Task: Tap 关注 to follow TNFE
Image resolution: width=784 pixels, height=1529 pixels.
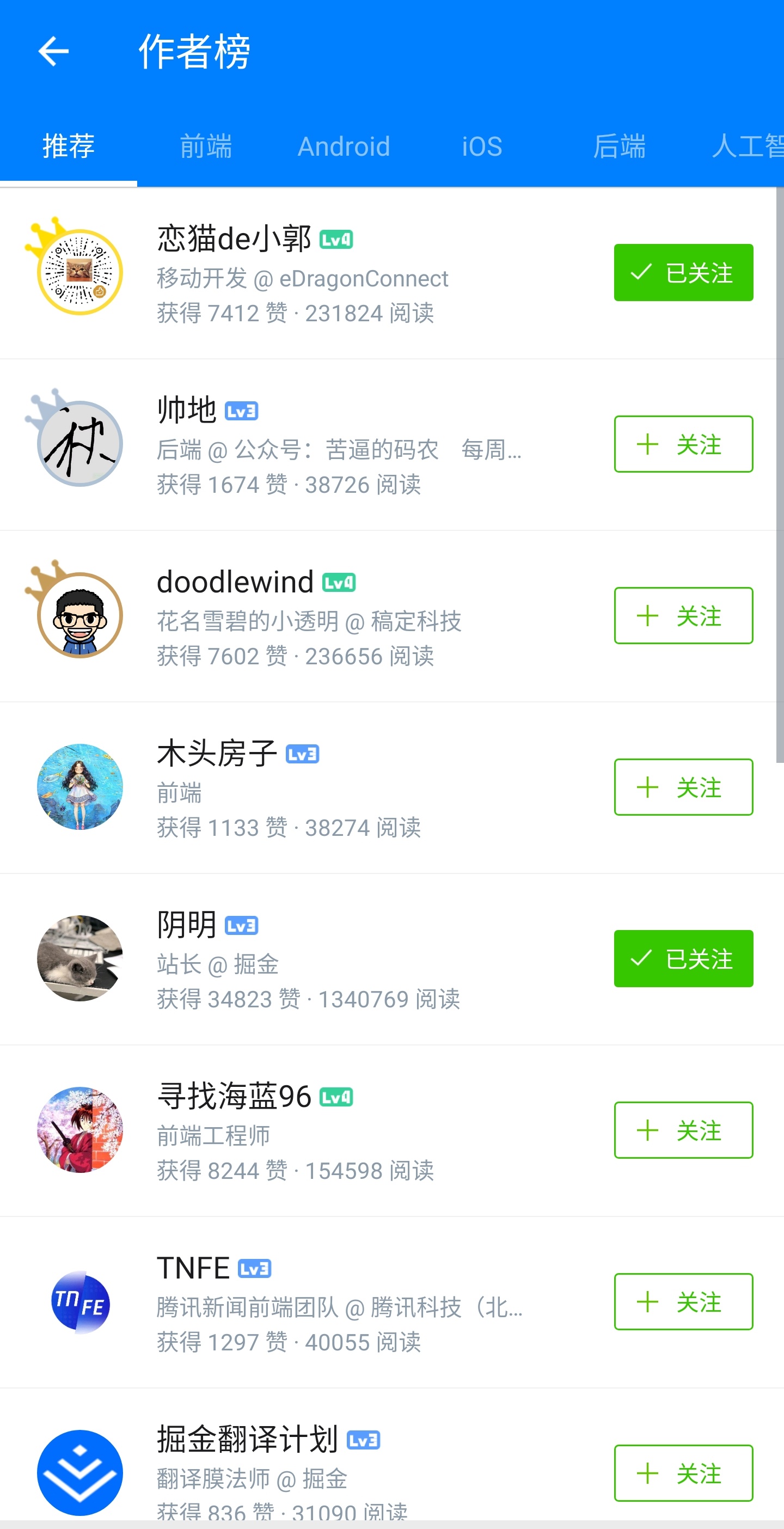Action: (x=683, y=1302)
